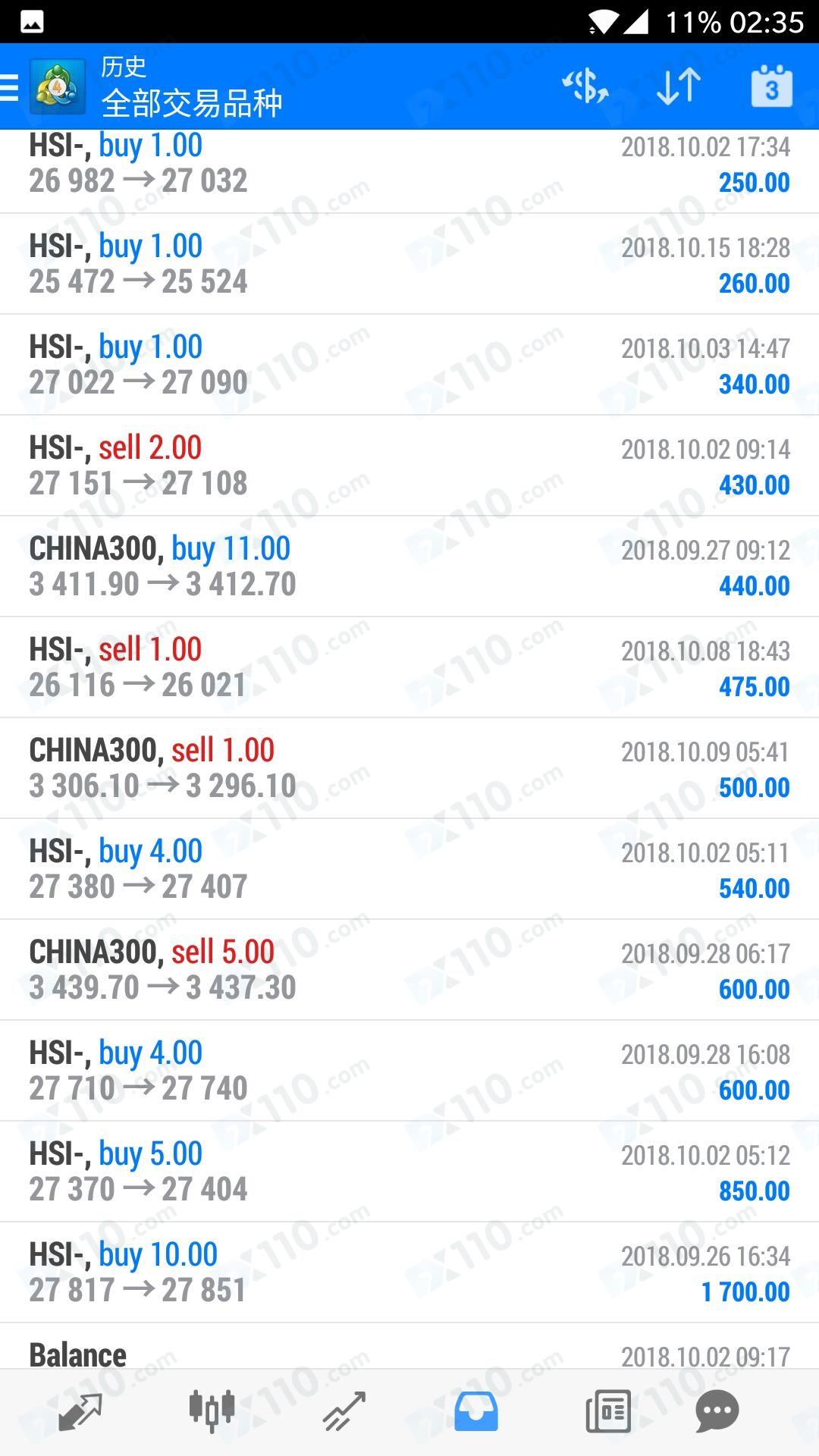Viewport: 819px width, 1456px height.
Task: Open the calendar date range picker
Action: click(771, 86)
